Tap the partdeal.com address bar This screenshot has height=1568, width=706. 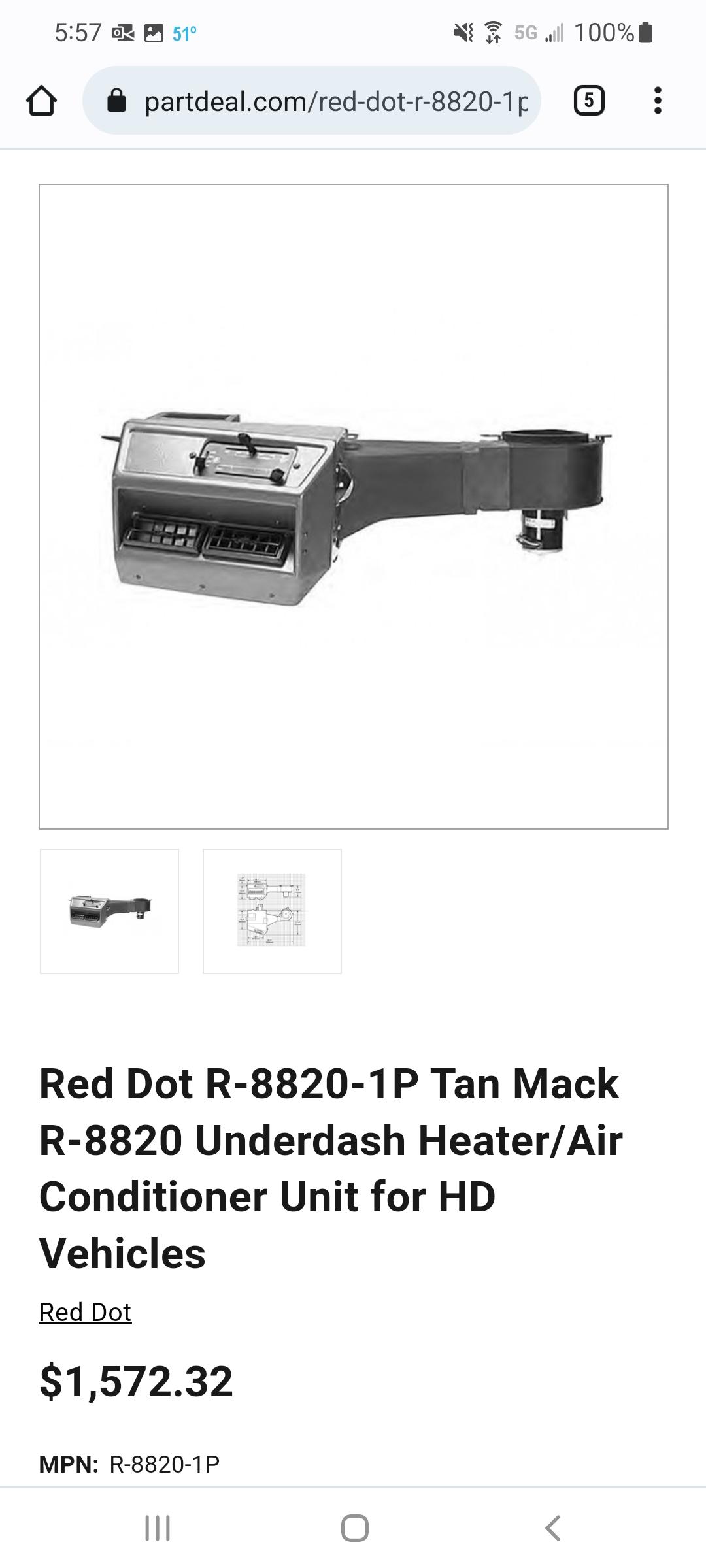312,101
